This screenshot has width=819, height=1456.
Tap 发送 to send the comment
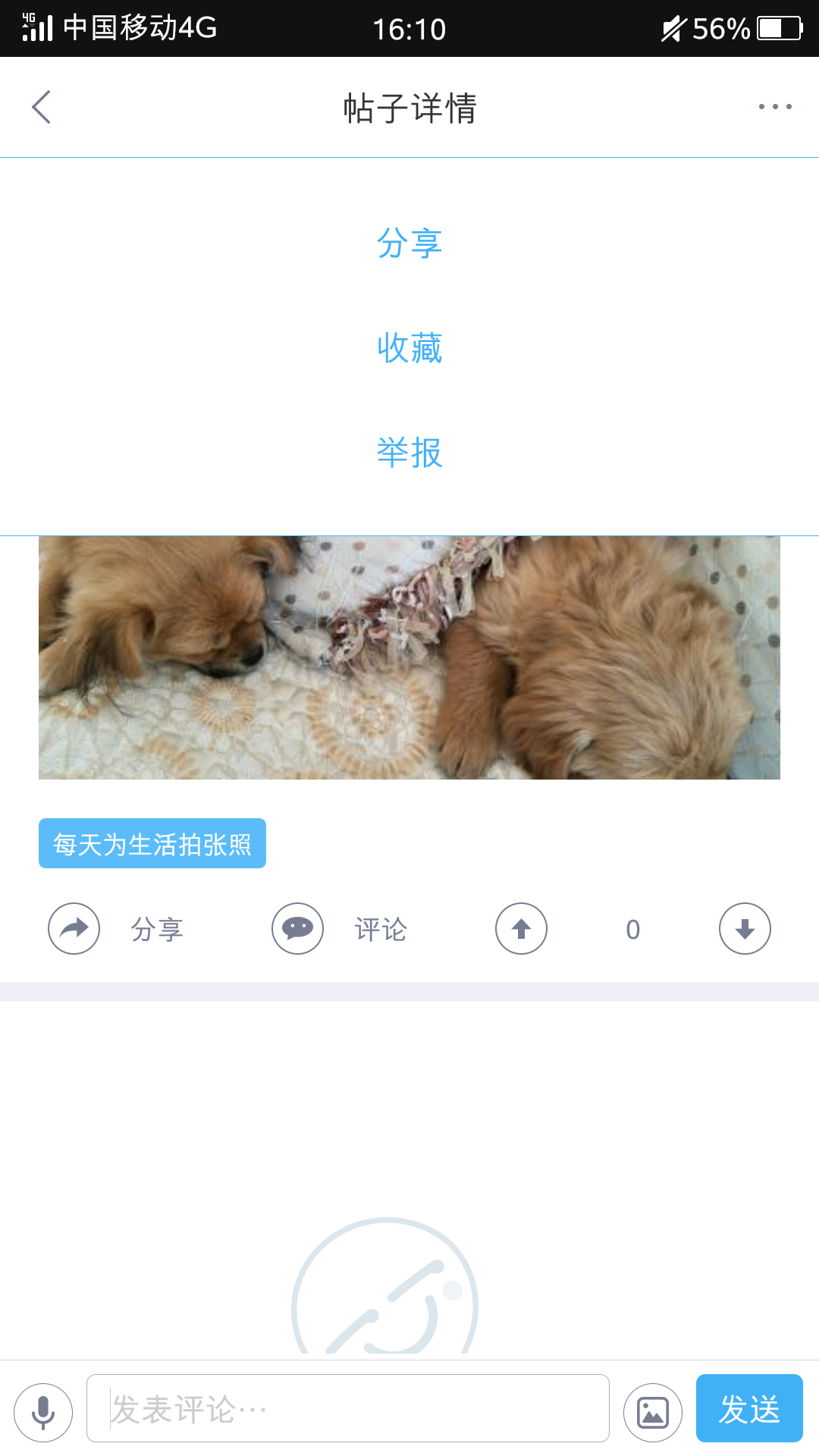[749, 1409]
